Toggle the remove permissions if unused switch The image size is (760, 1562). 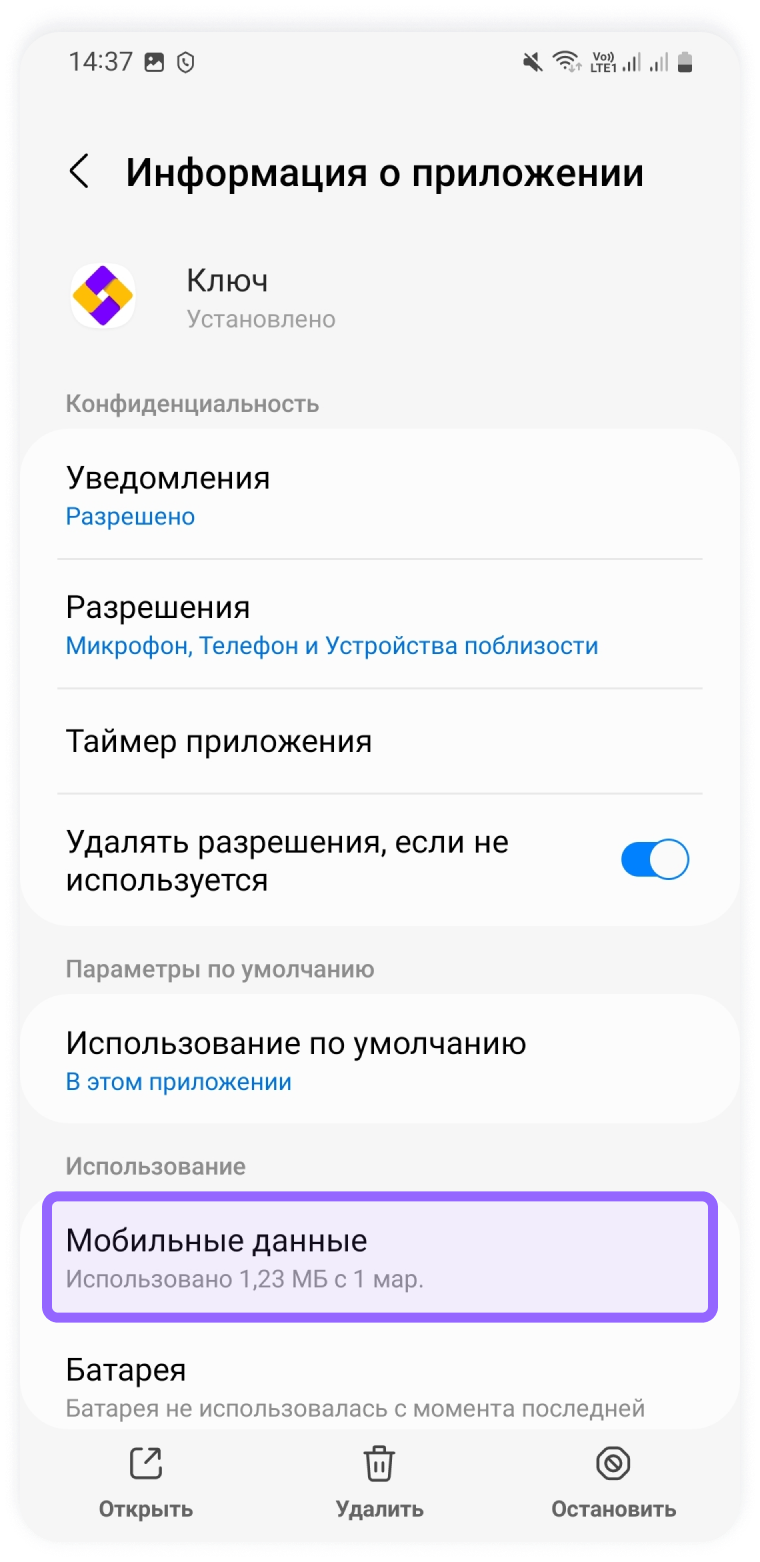pyautogui.click(x=654, y=860)
